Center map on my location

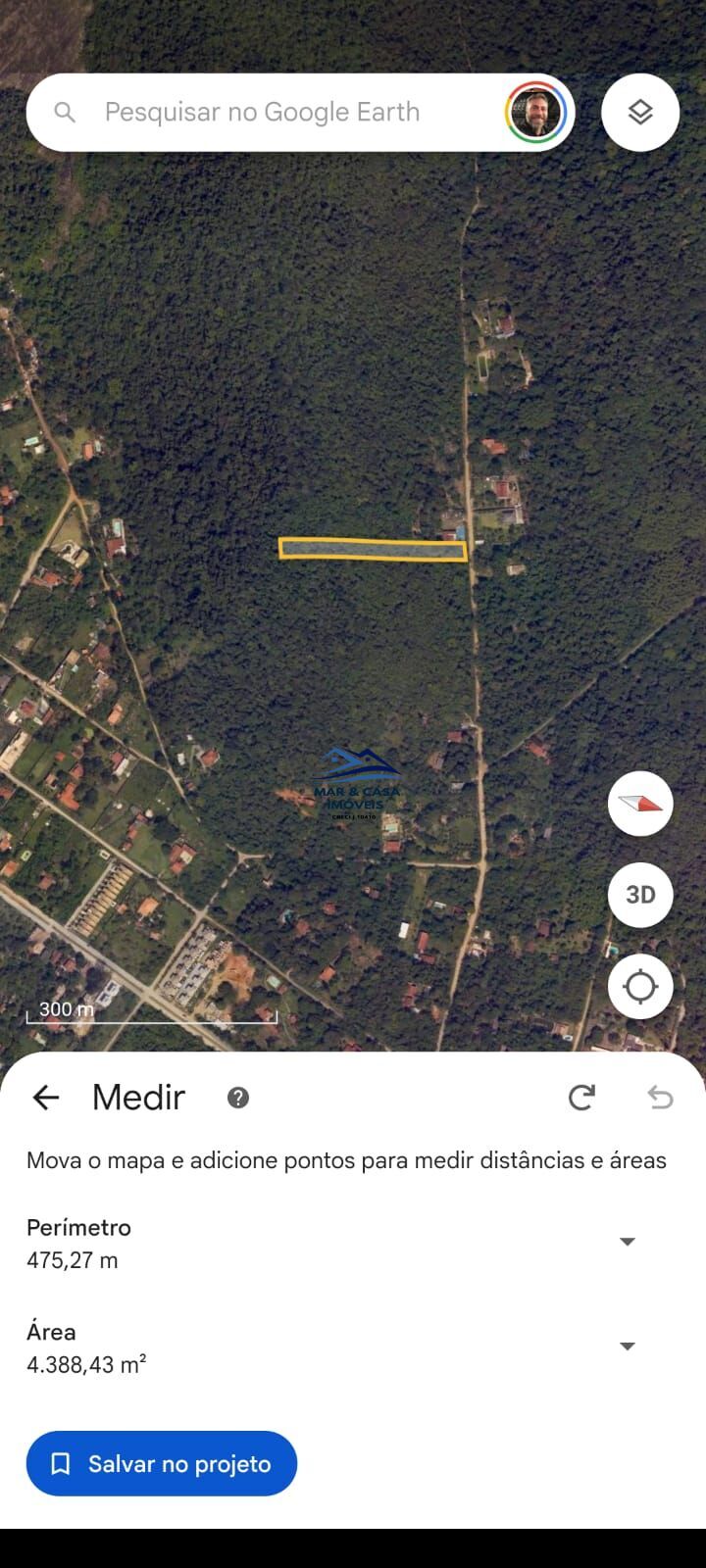[640, 986]
